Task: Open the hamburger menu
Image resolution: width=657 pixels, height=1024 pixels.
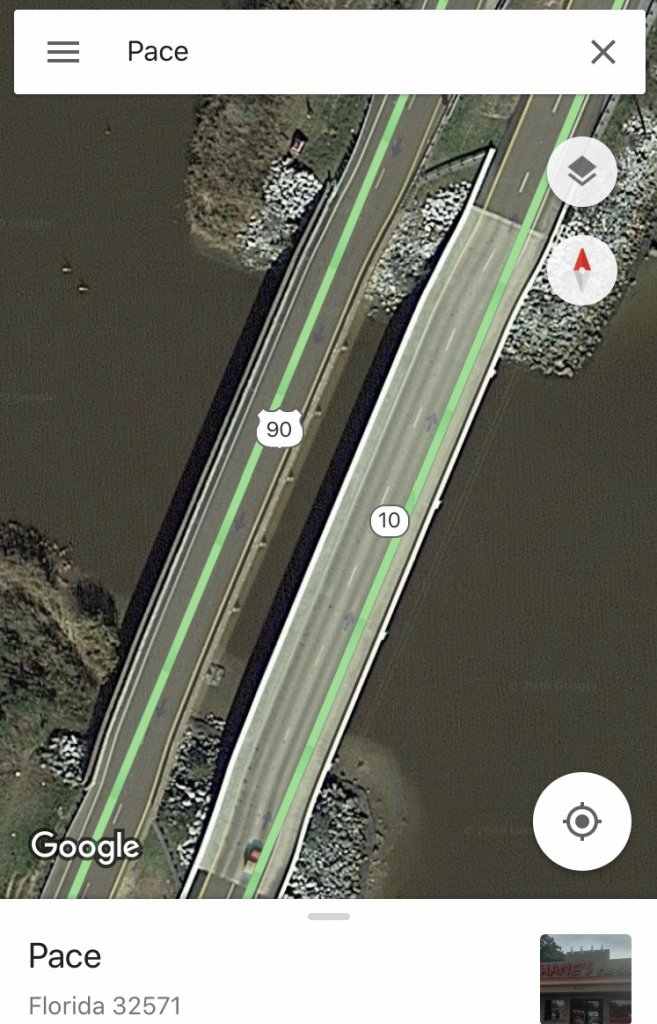Action: [x=63, y=52]
